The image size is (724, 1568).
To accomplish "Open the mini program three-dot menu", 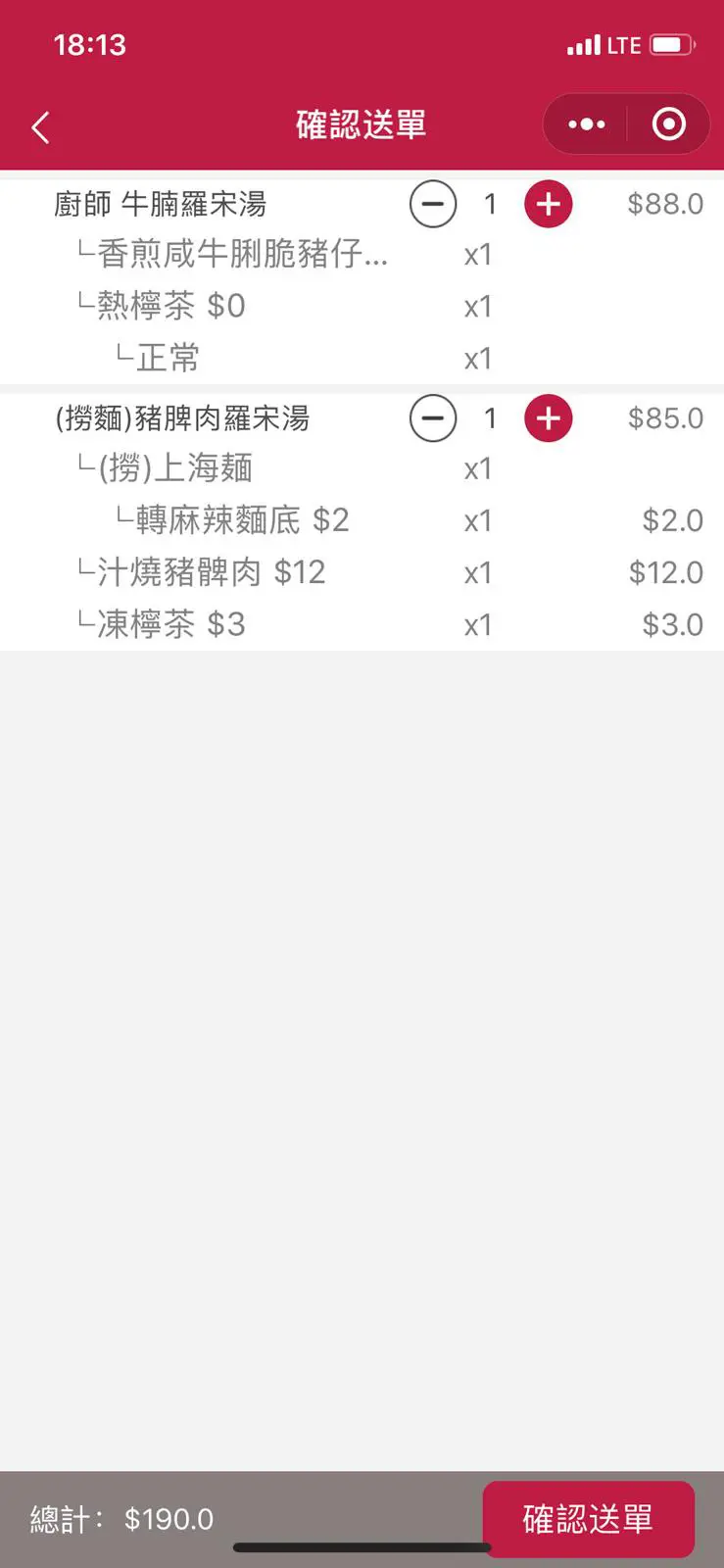I will (586, 124).
